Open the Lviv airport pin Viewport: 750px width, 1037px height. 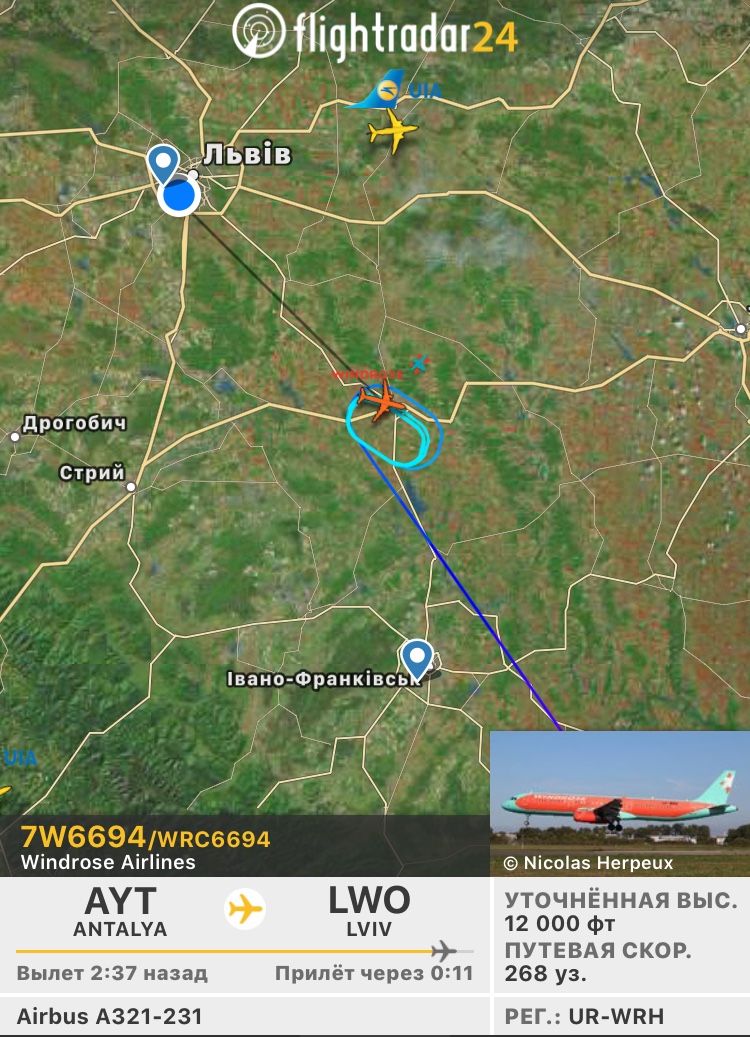point(163,163)
